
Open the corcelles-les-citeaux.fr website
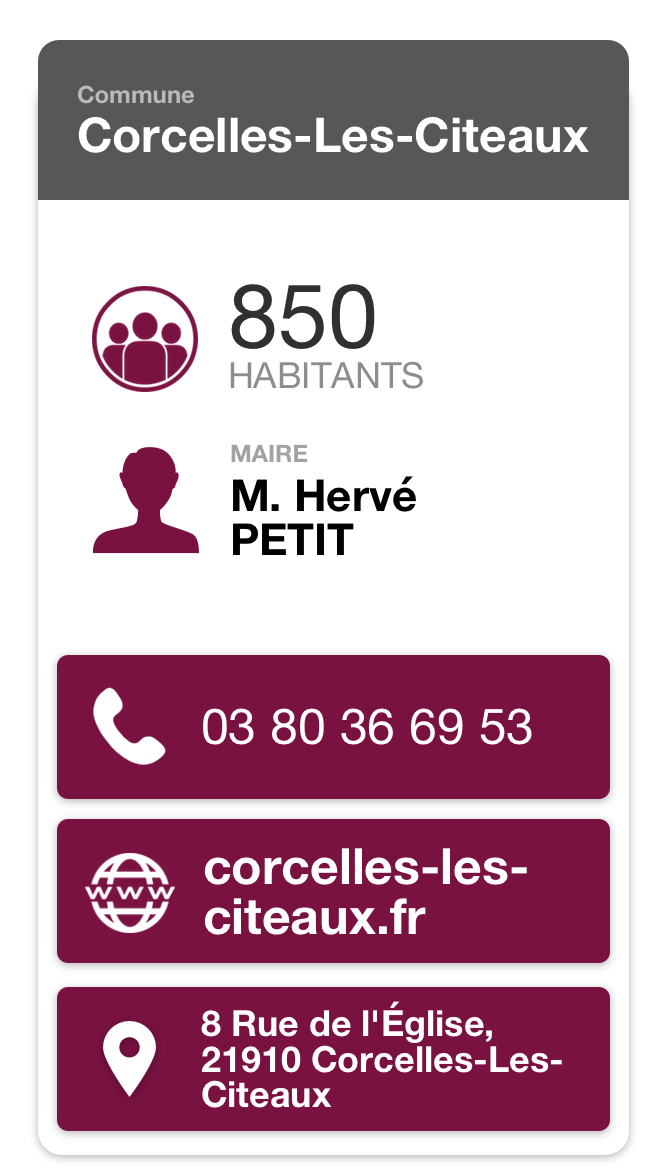tap(333, 891)
